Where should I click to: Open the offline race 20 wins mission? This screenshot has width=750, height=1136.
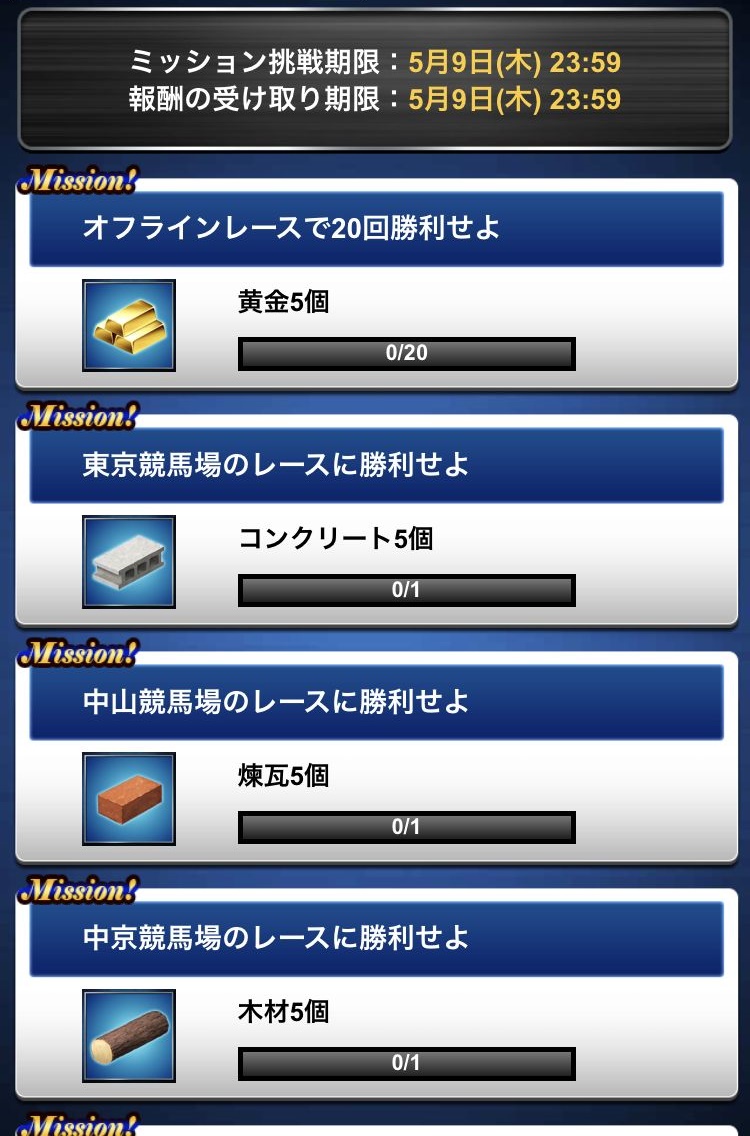(x=376, y=229)
